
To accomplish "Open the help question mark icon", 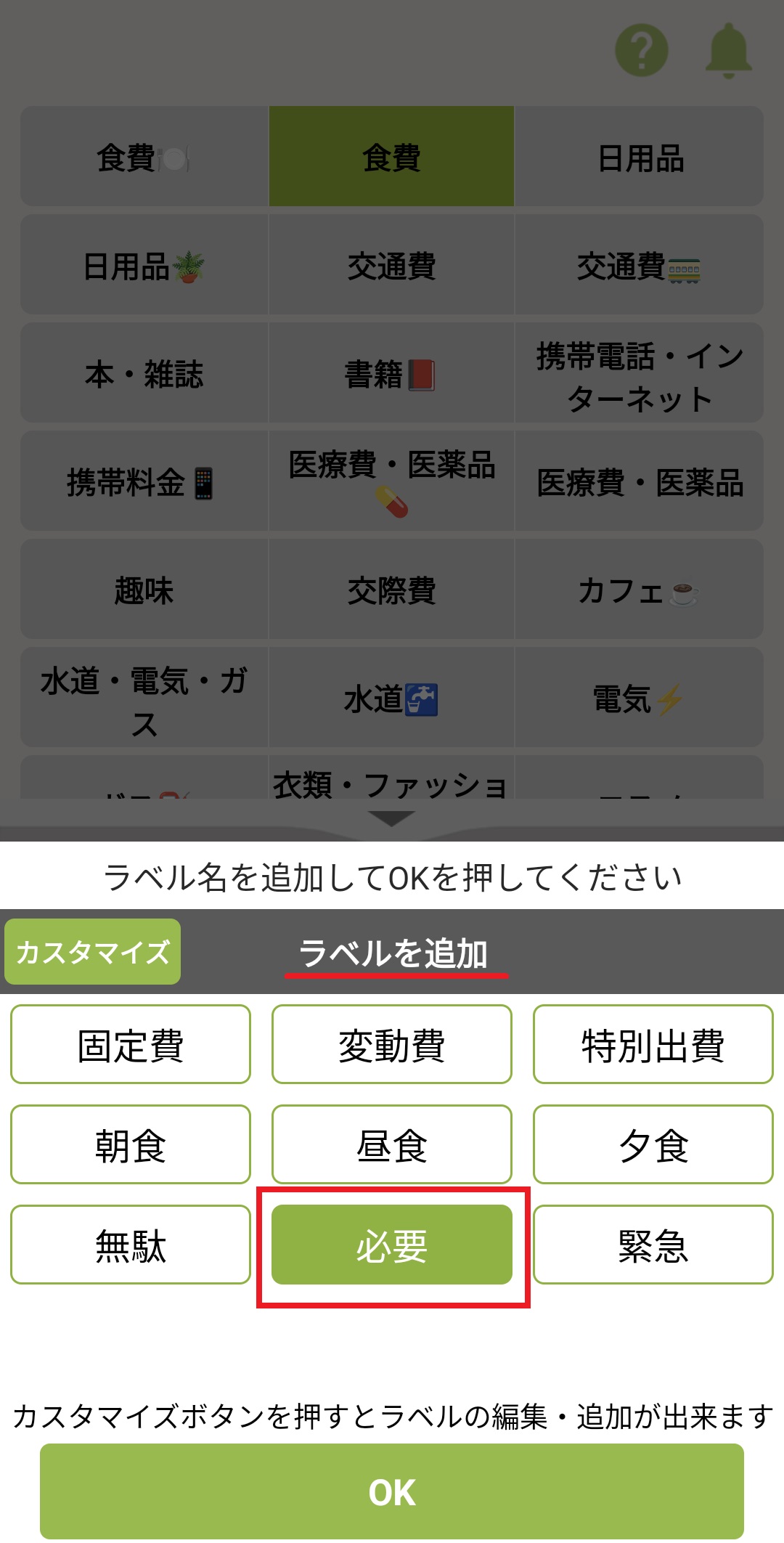I will click(x=642, y=50).
